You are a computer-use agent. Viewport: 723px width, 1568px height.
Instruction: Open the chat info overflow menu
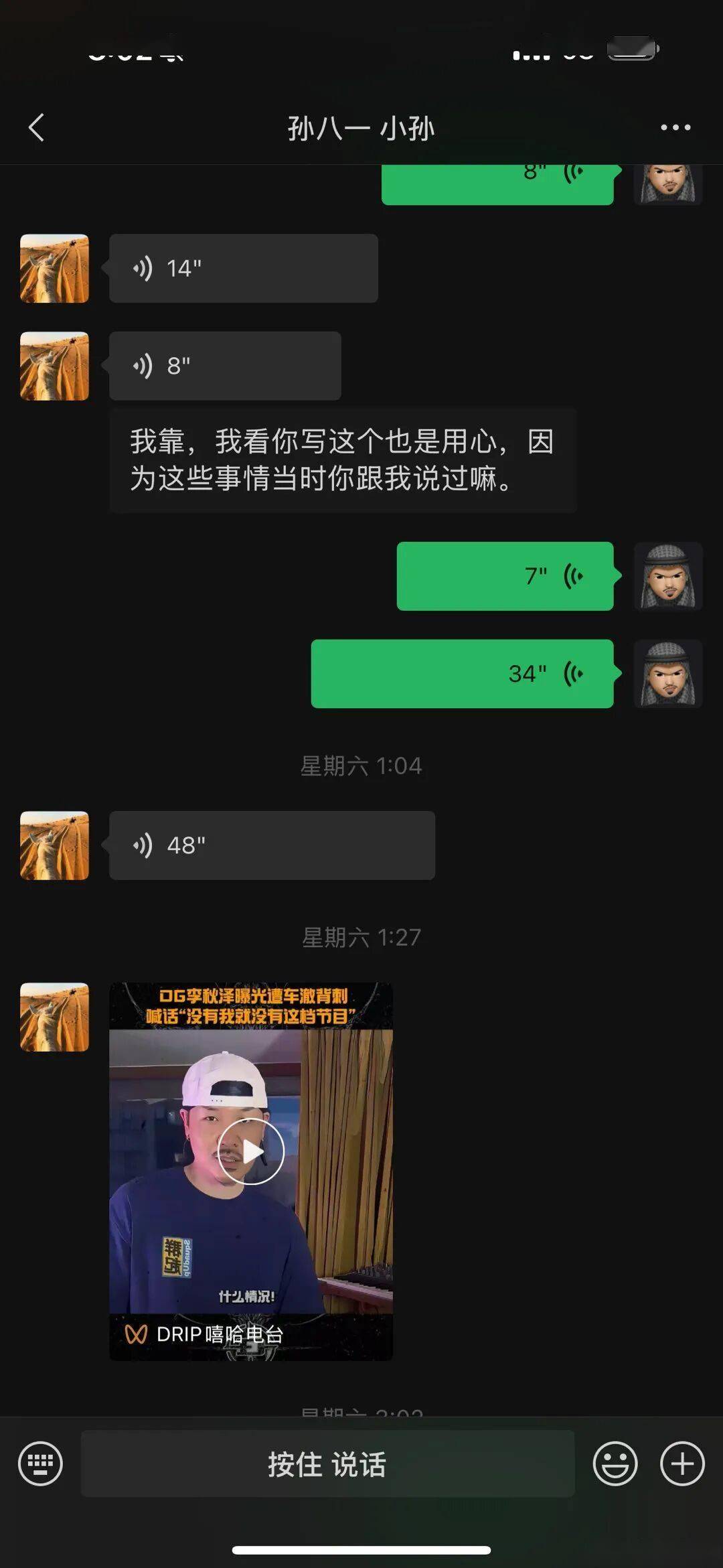coord(675,127)
